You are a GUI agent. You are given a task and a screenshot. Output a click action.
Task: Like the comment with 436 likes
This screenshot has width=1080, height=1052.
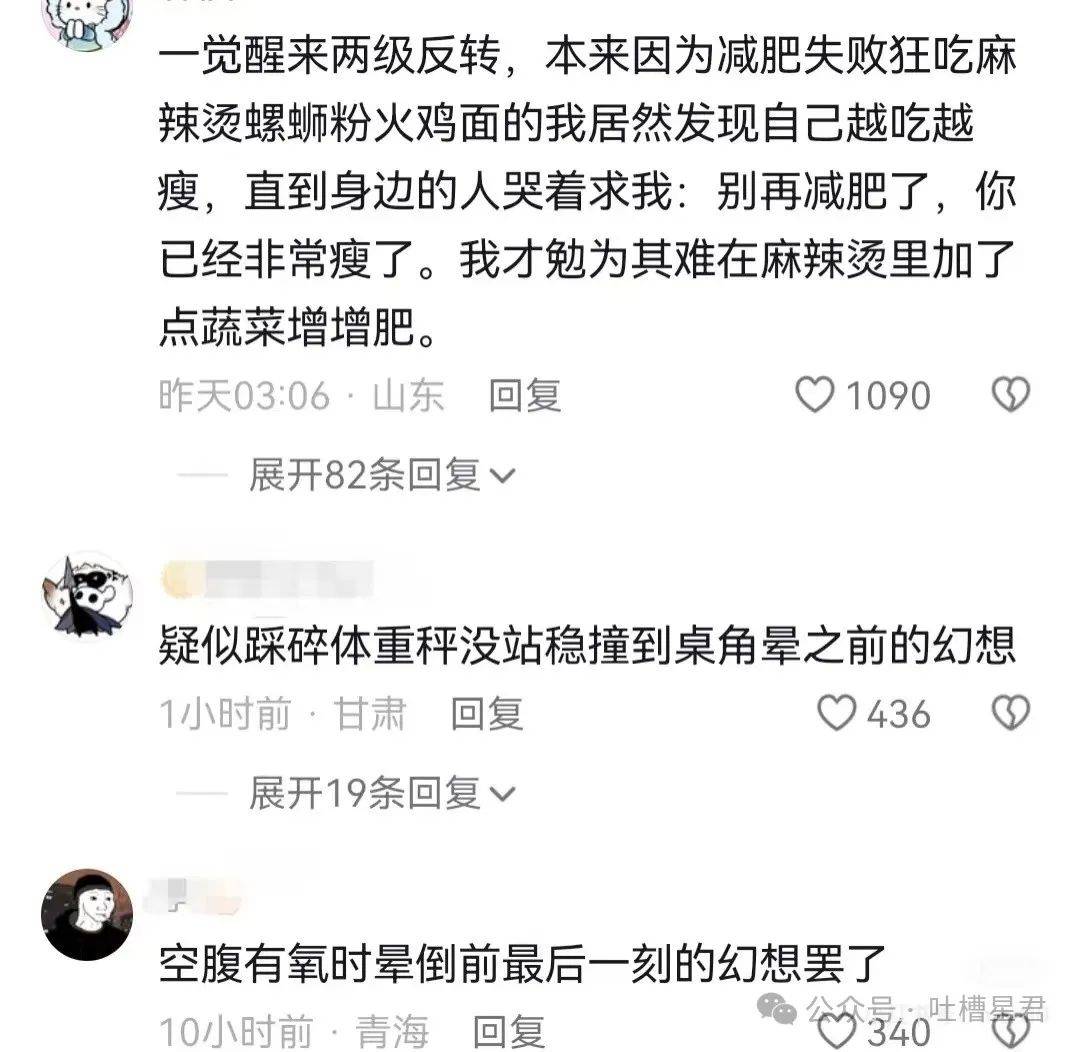(838, 714)
